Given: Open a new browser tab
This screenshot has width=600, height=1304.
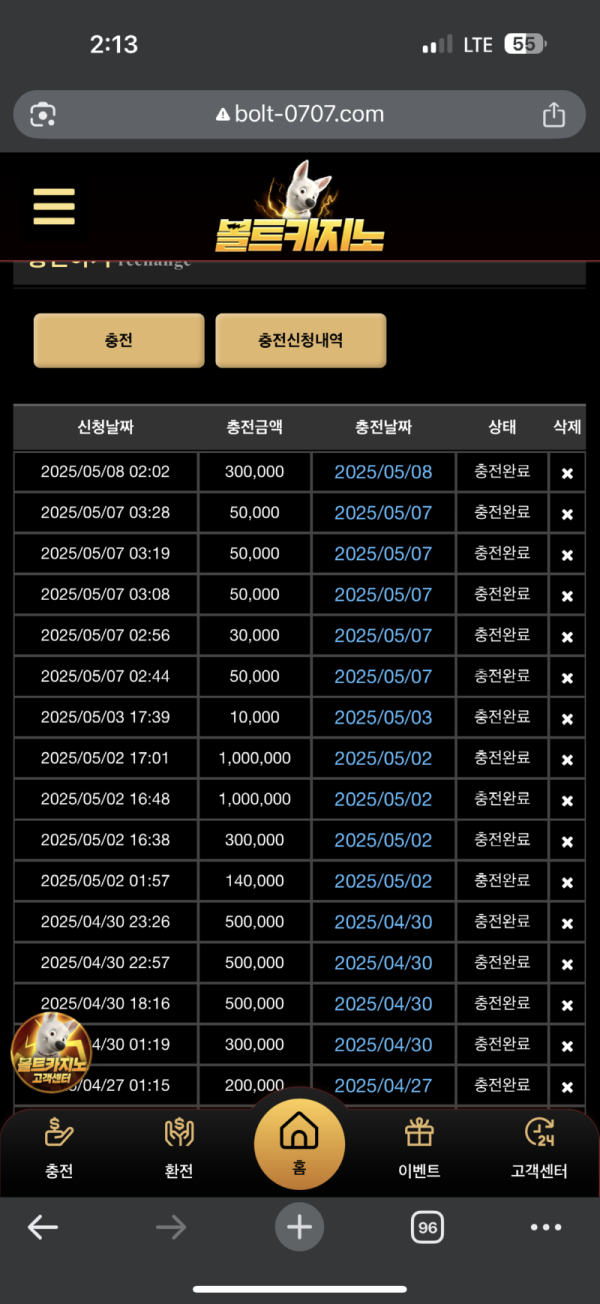Looking at the screenshot, I should coord(300,1227).
